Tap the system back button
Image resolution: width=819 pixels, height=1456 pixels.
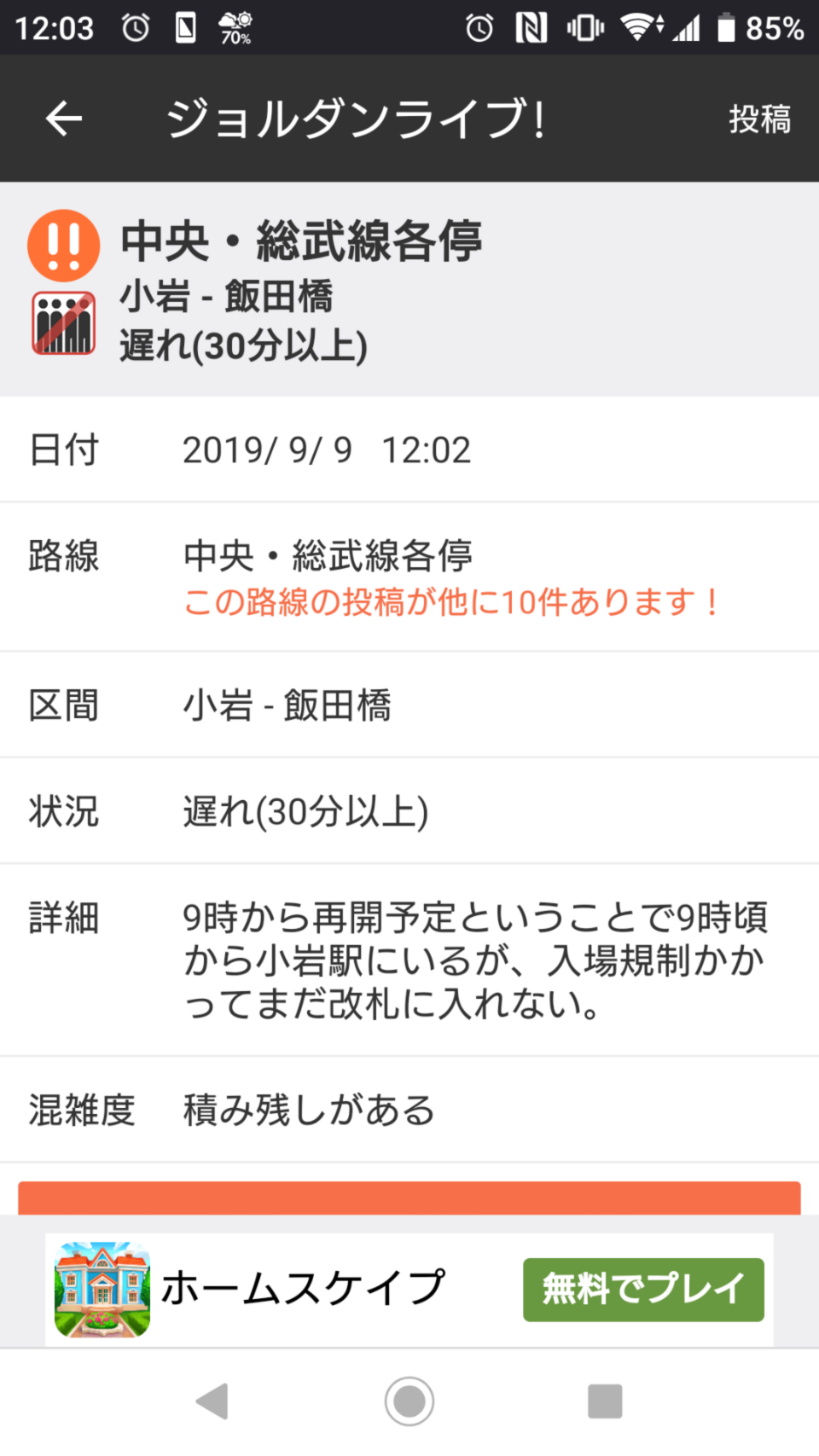[212, 1401]
